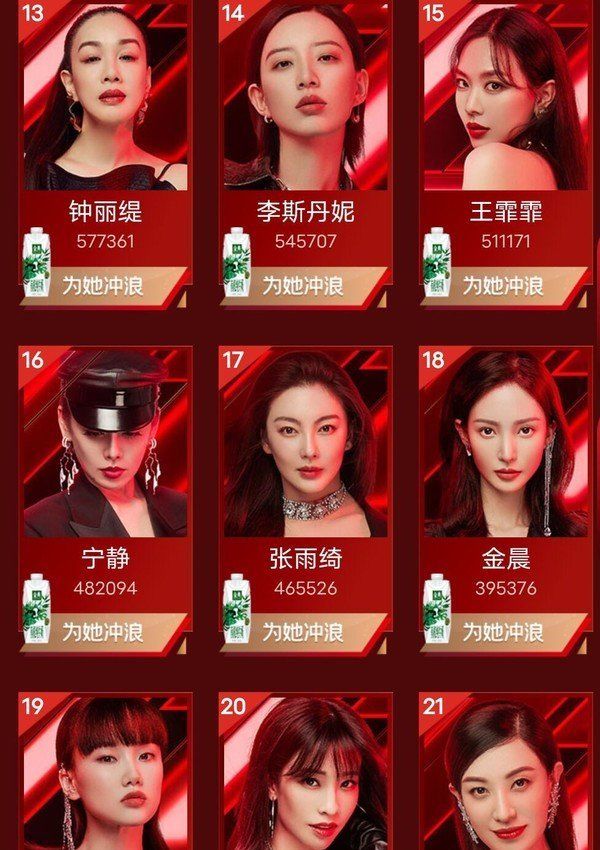This screenshot has height=850, width=600.
Task: Open the contestant card ranked 20
Action: [x=305, y=775]
